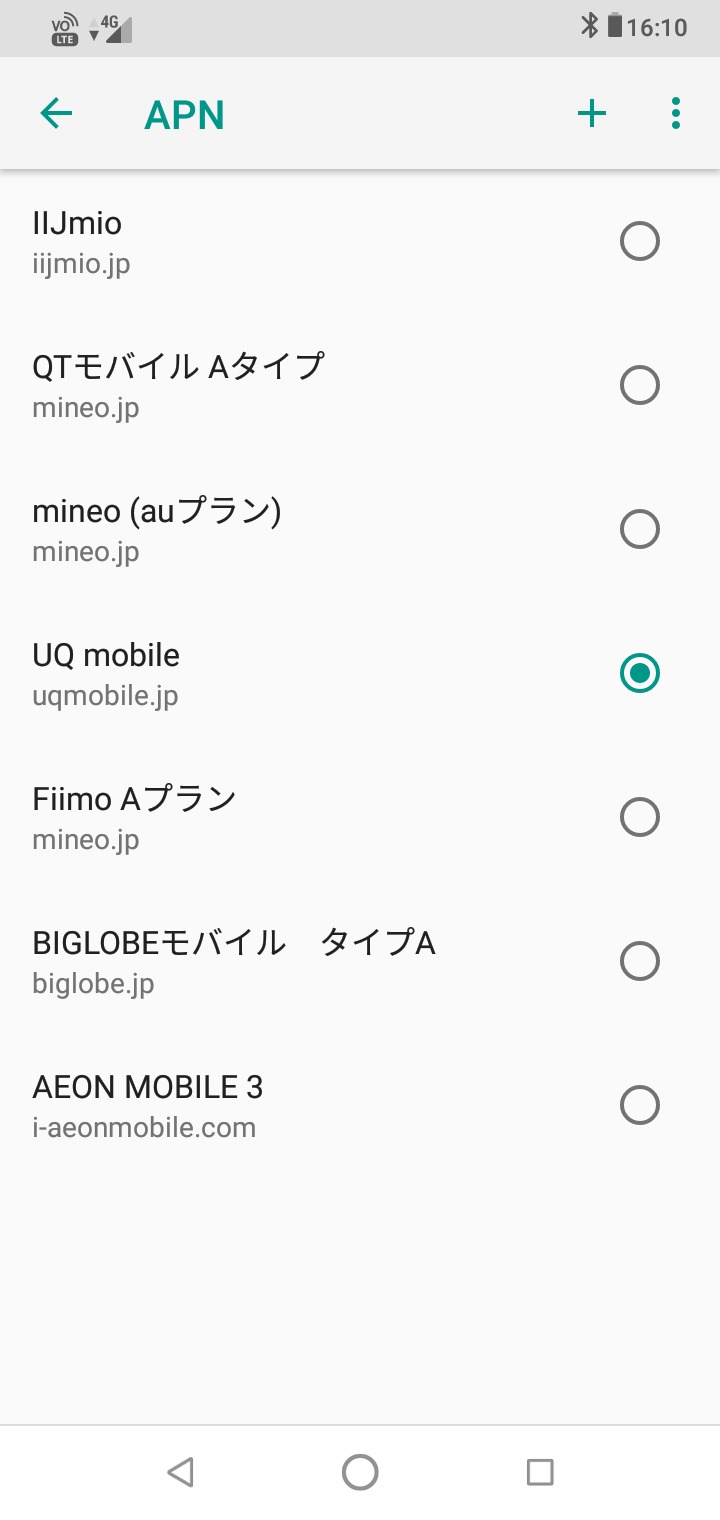Screen dimensions: 720x1520
Task: Tap the system home button
Action: [360, 1472]
